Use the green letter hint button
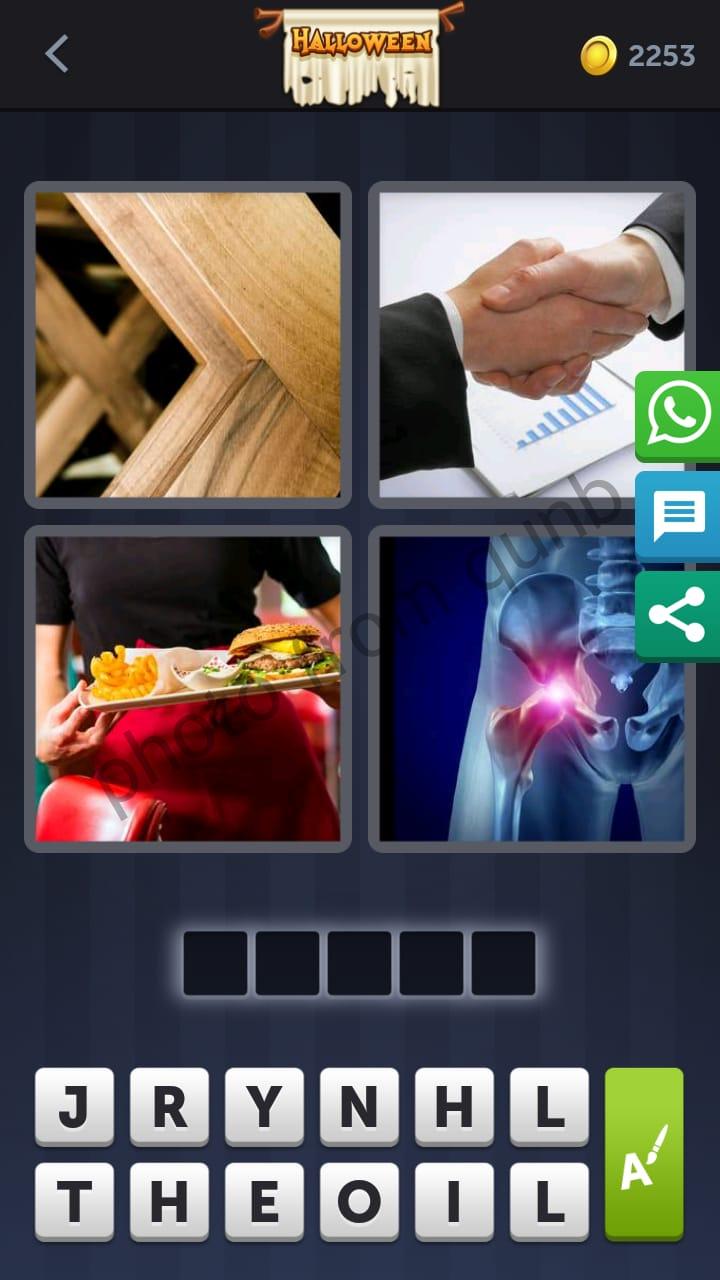This screenshot has height=1280, width=720. (644, 1153)
